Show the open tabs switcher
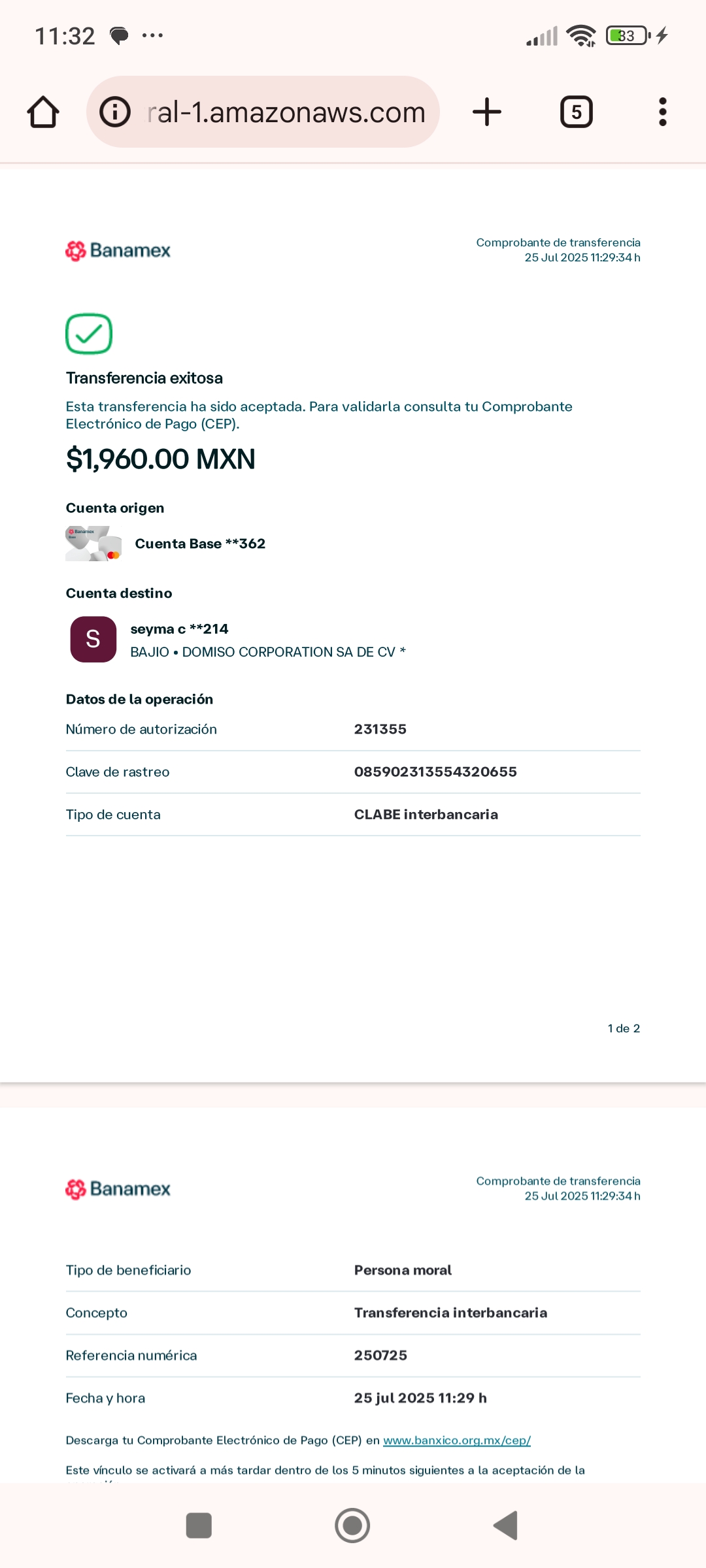 click(x=577, y=112)
